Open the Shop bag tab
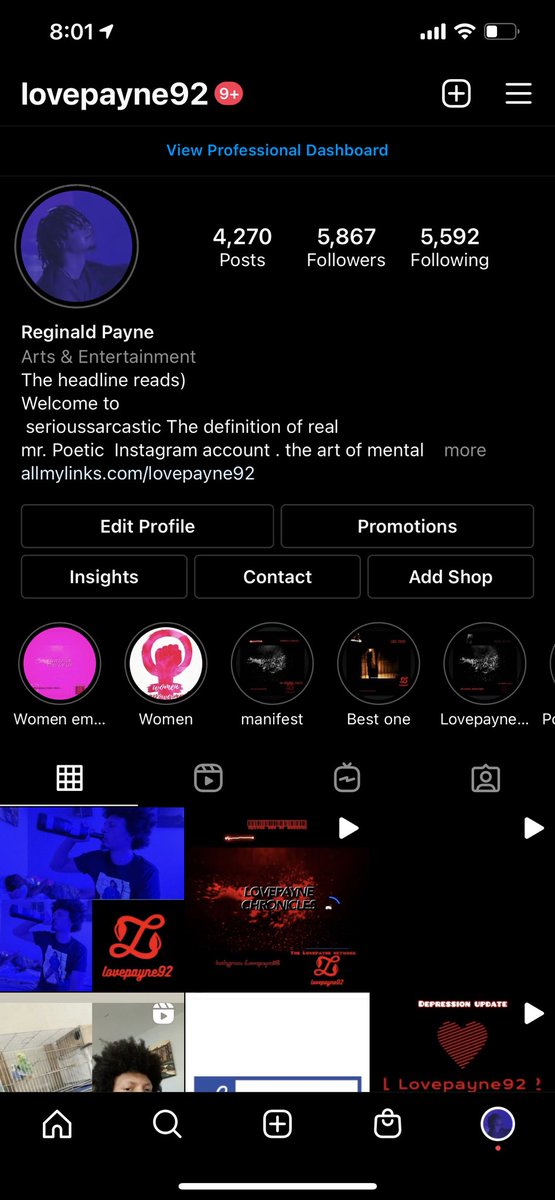 point(387,1124)
